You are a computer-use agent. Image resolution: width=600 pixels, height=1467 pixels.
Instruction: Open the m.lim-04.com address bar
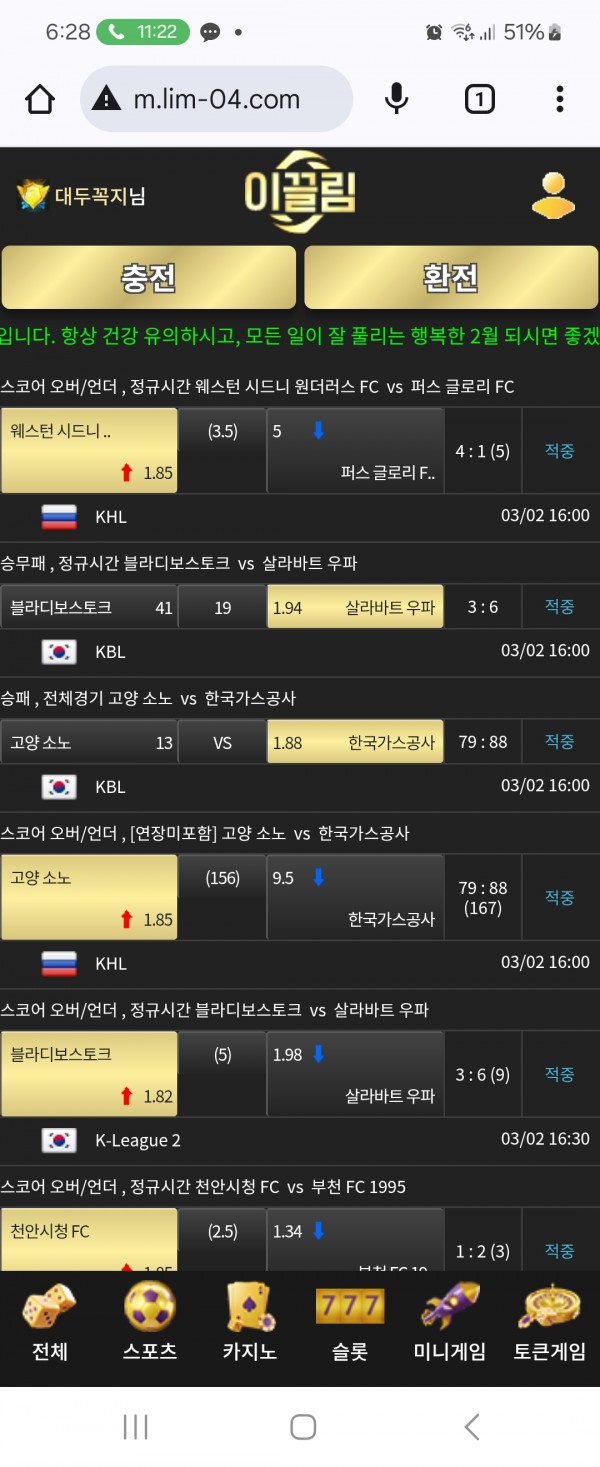tap(216, 99)
